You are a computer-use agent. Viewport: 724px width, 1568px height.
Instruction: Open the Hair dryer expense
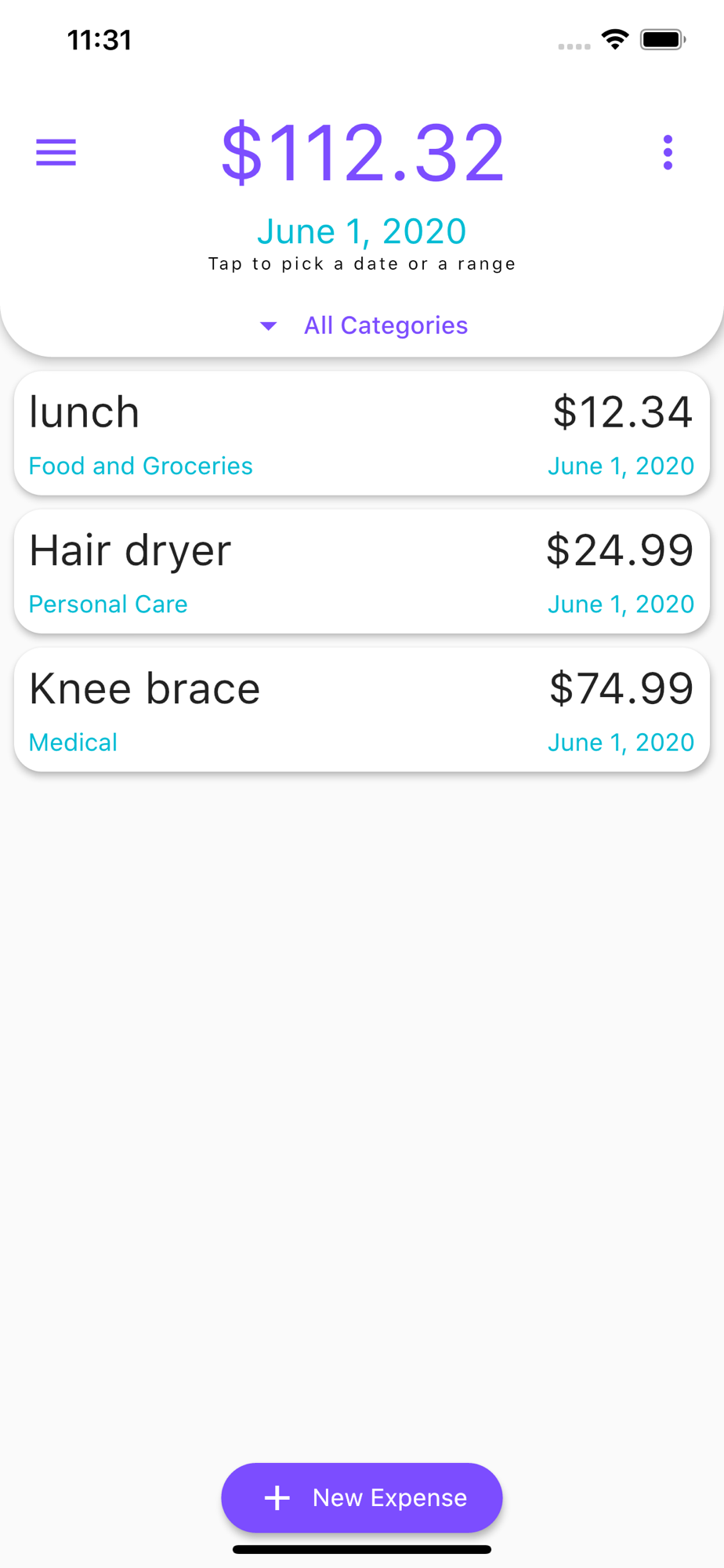[x=362, y=572]
